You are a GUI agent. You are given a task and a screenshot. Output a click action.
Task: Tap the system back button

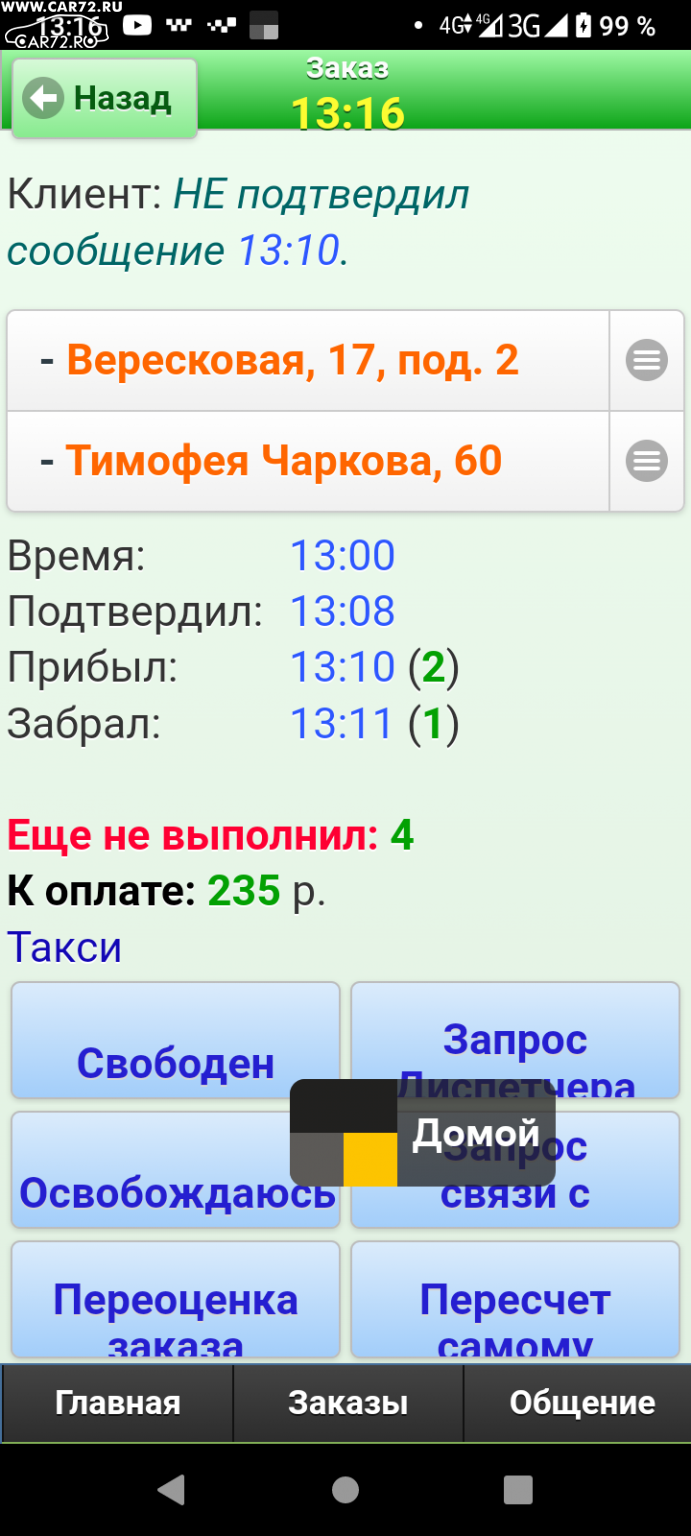(172, 1490)
